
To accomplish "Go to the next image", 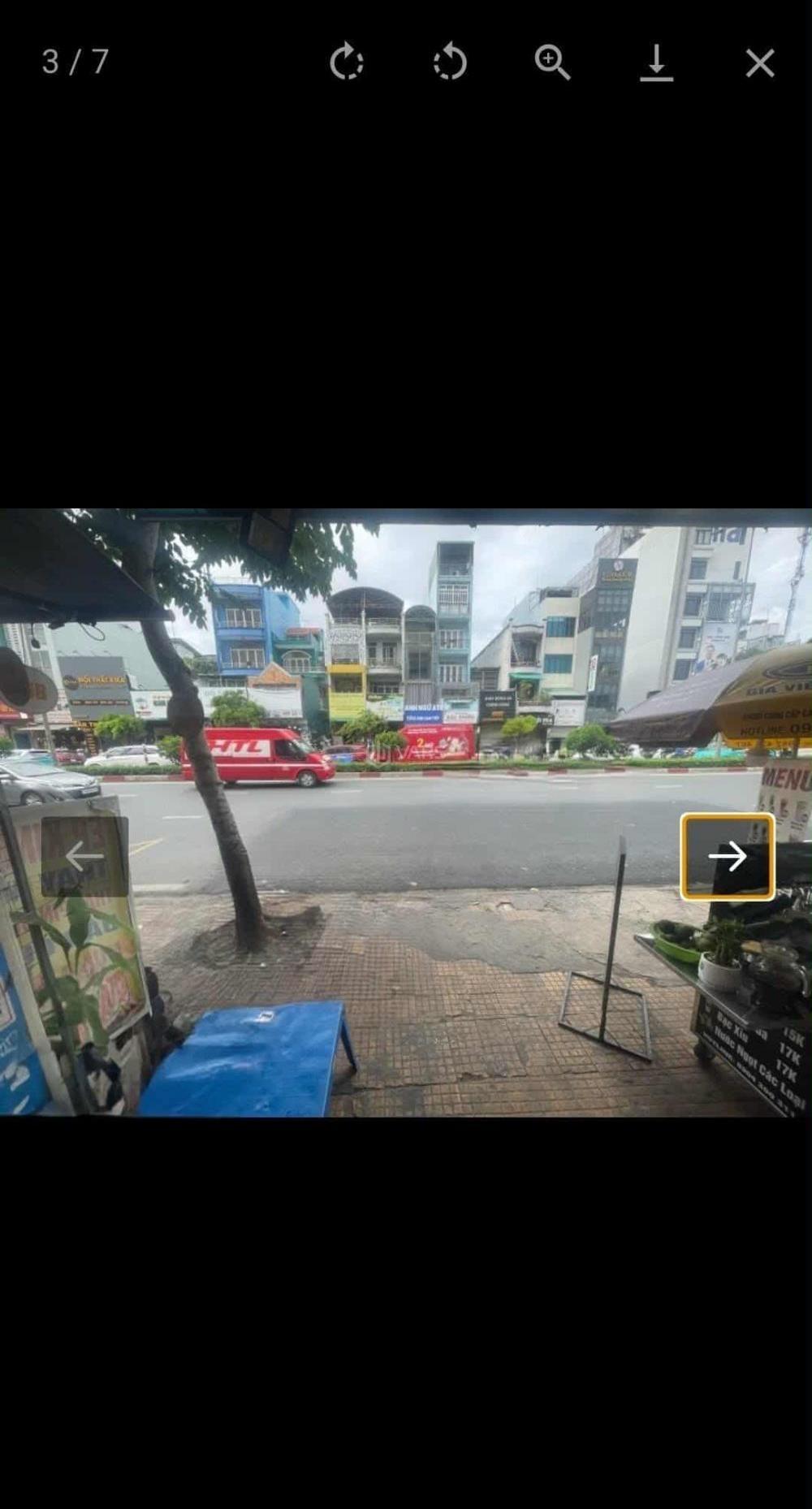I will tap(728, 856).
